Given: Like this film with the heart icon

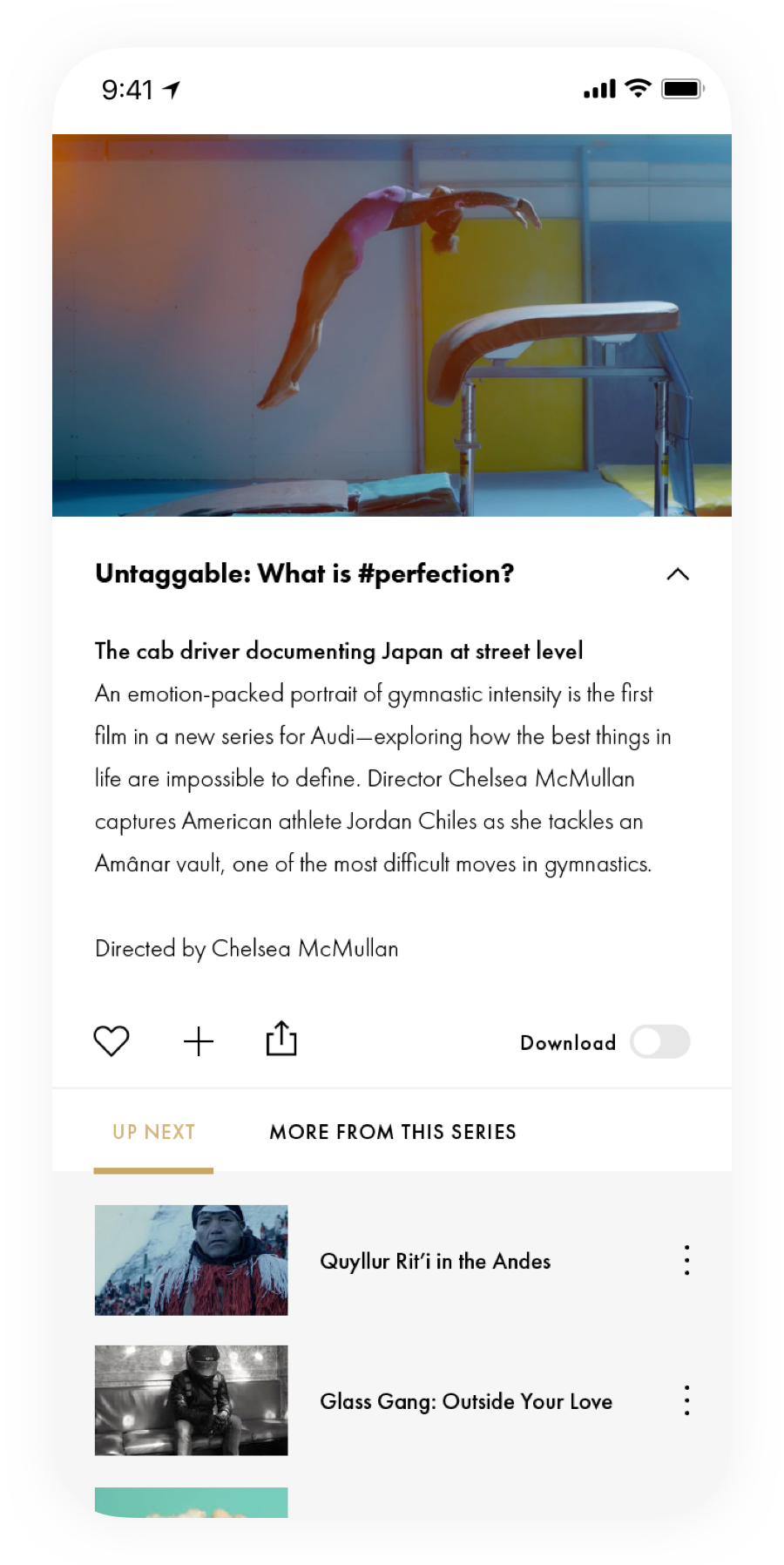Looking at the screenshot, I should pos(112,1040).
